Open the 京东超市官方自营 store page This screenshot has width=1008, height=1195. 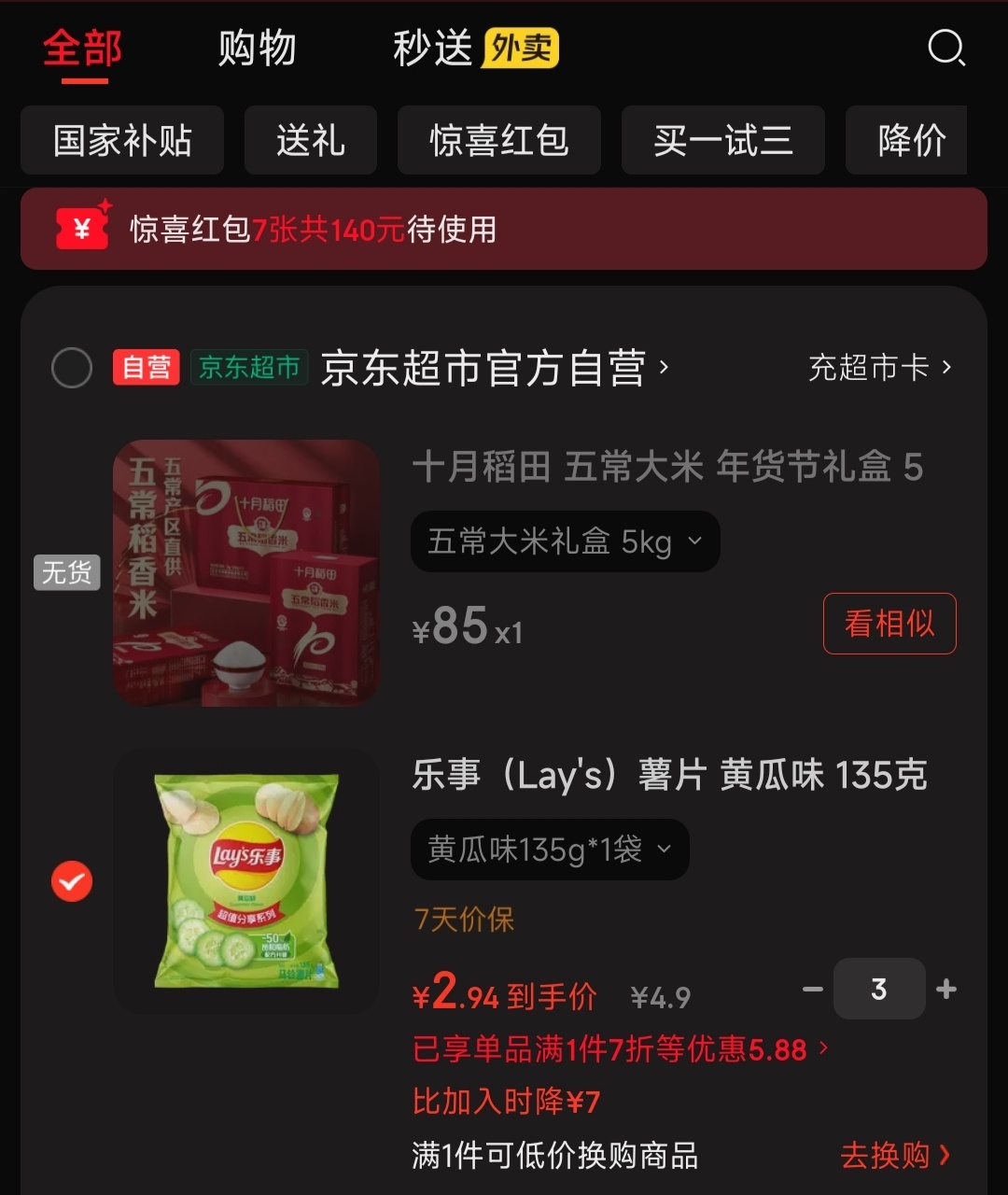[x=495, y=368]
